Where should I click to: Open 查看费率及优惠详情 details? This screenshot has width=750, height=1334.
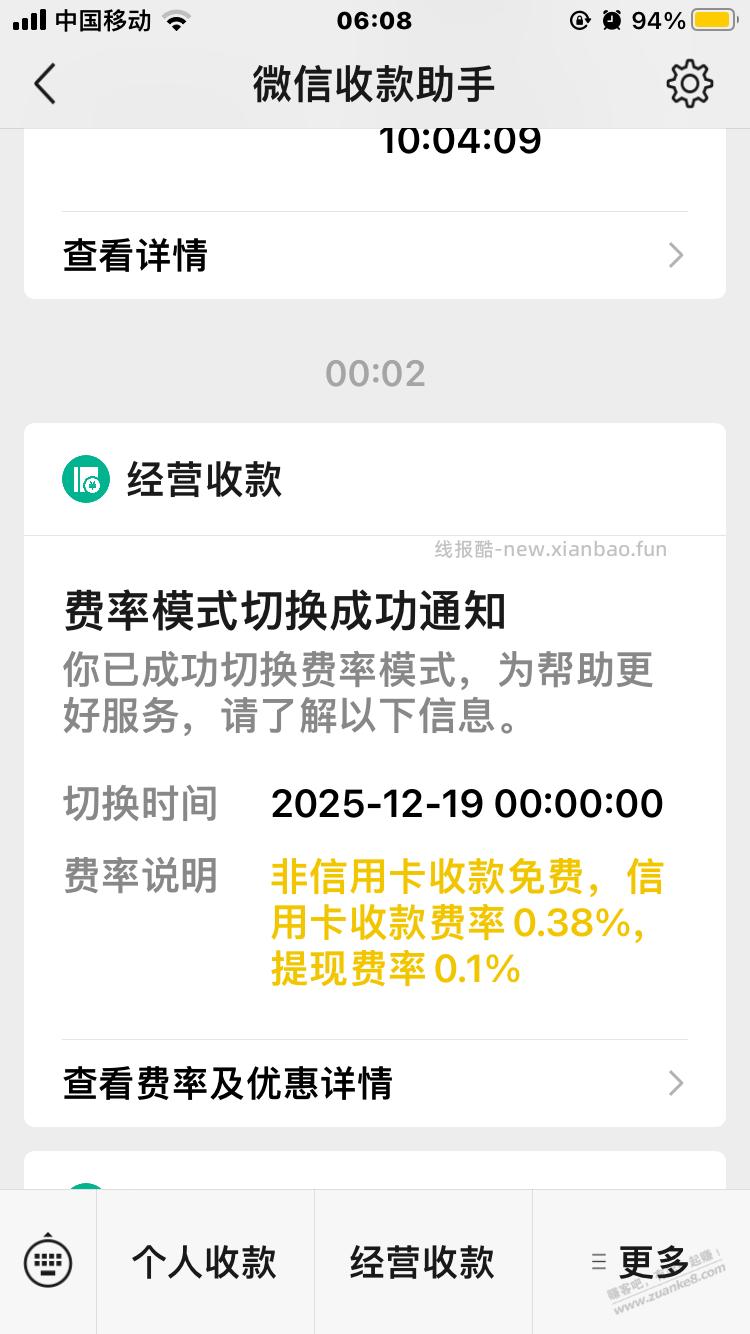point(227,1083)
